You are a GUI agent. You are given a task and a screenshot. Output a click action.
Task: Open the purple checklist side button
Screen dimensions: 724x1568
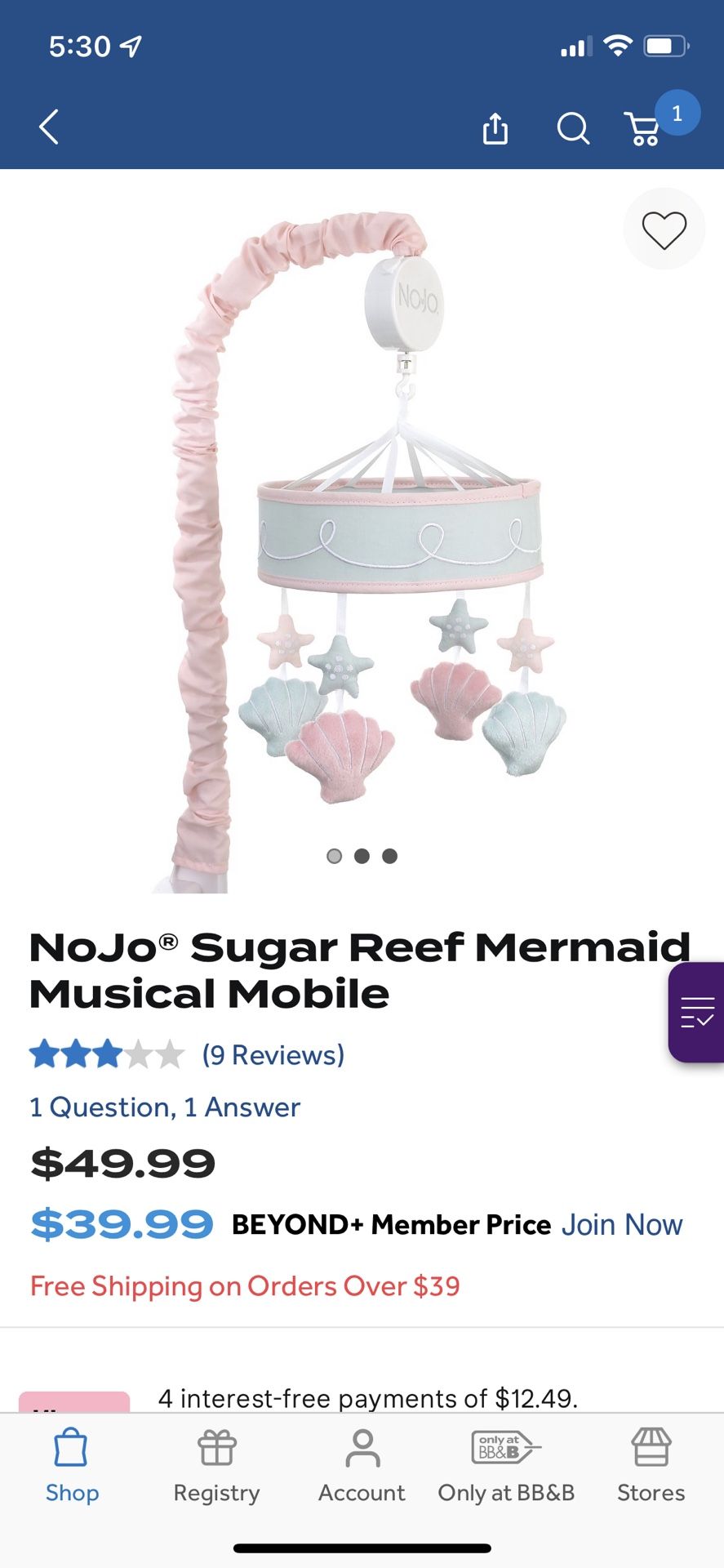(697, 1013)
